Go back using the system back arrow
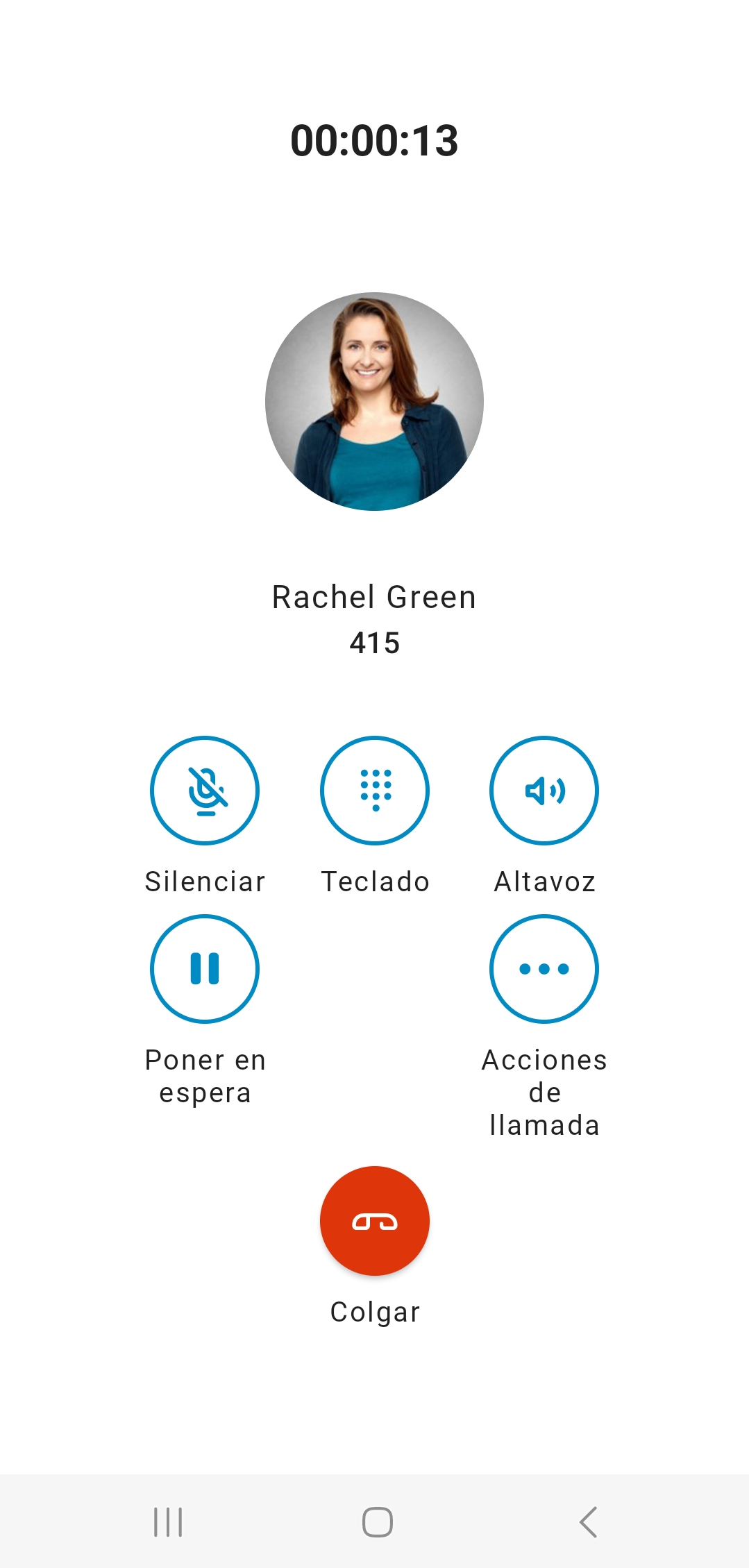 [588, 1522]
